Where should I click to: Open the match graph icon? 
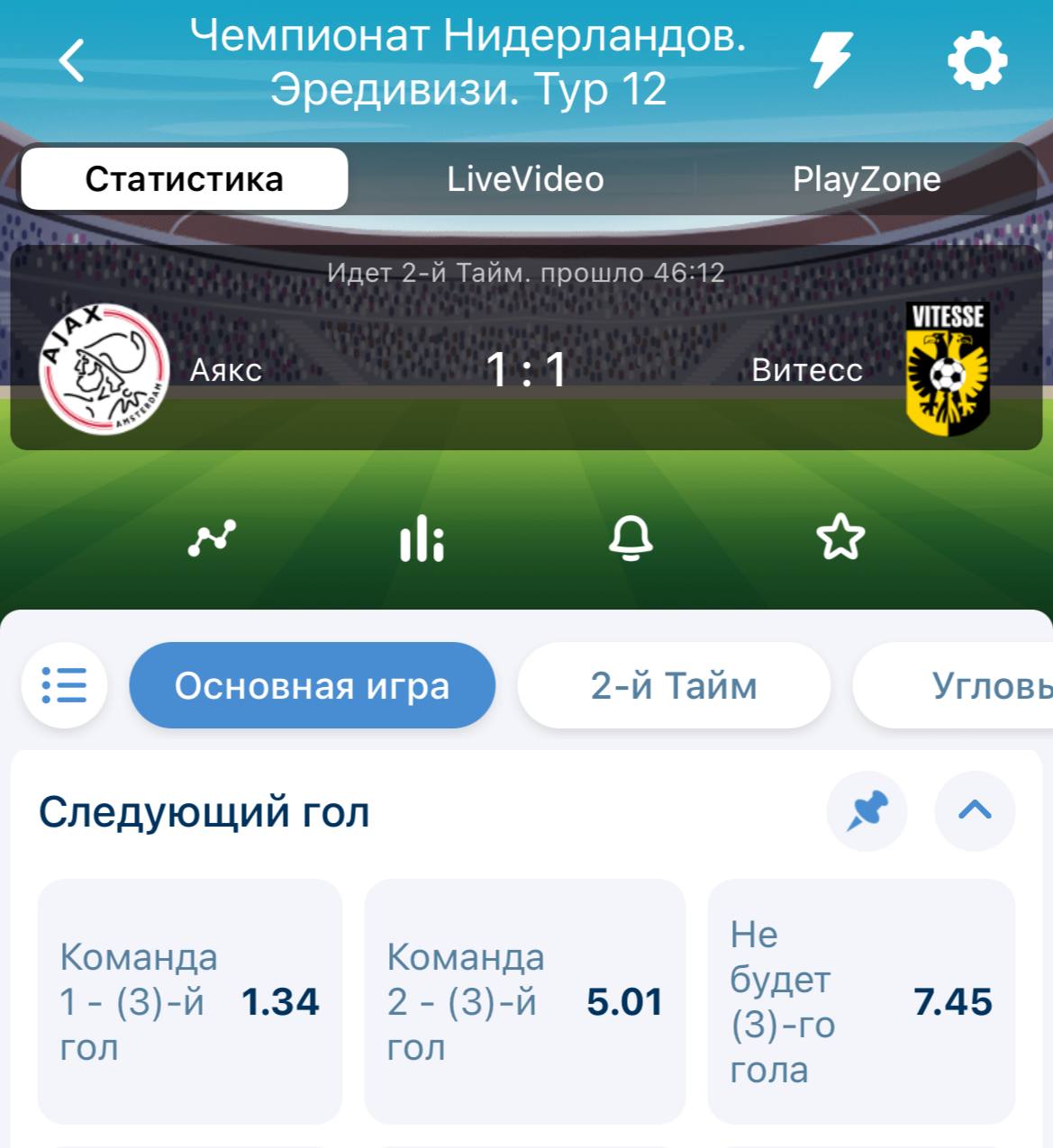(x=212, y=538)
